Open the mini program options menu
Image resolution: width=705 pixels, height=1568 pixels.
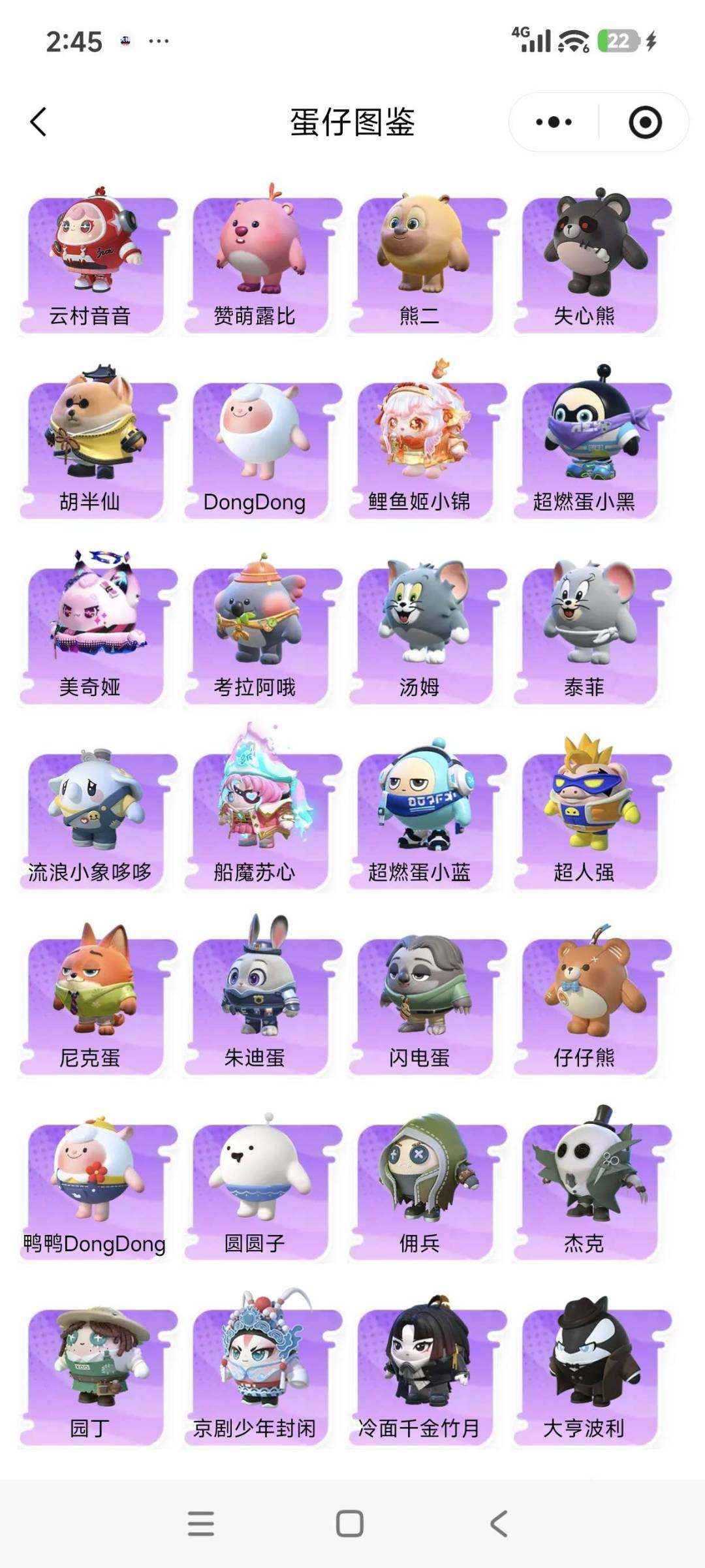click(x=552, y=120)
